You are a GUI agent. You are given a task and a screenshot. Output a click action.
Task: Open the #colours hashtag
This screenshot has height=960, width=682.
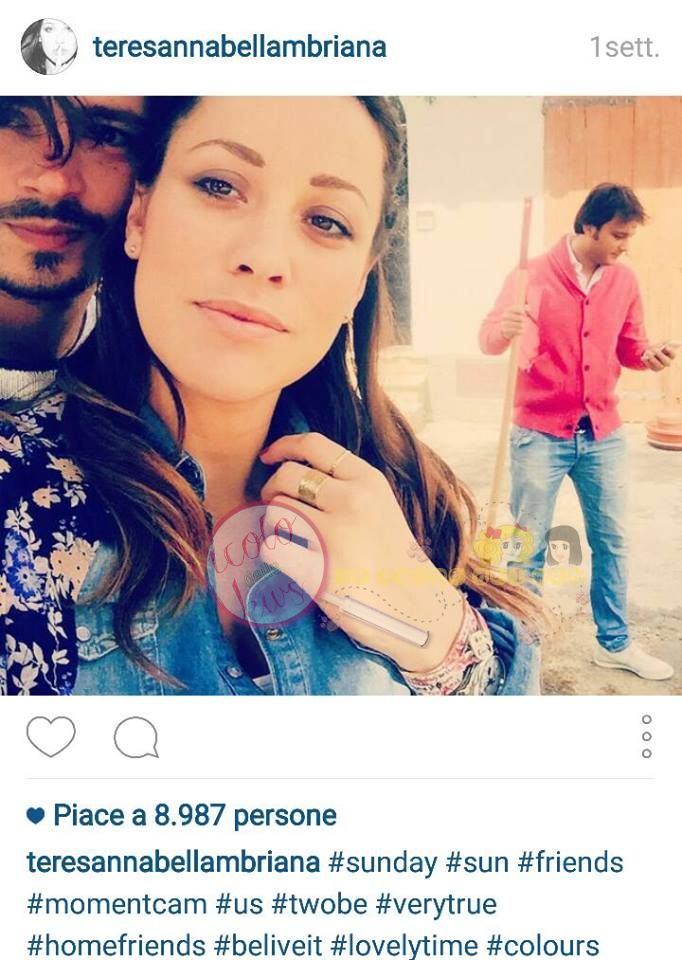543,946
